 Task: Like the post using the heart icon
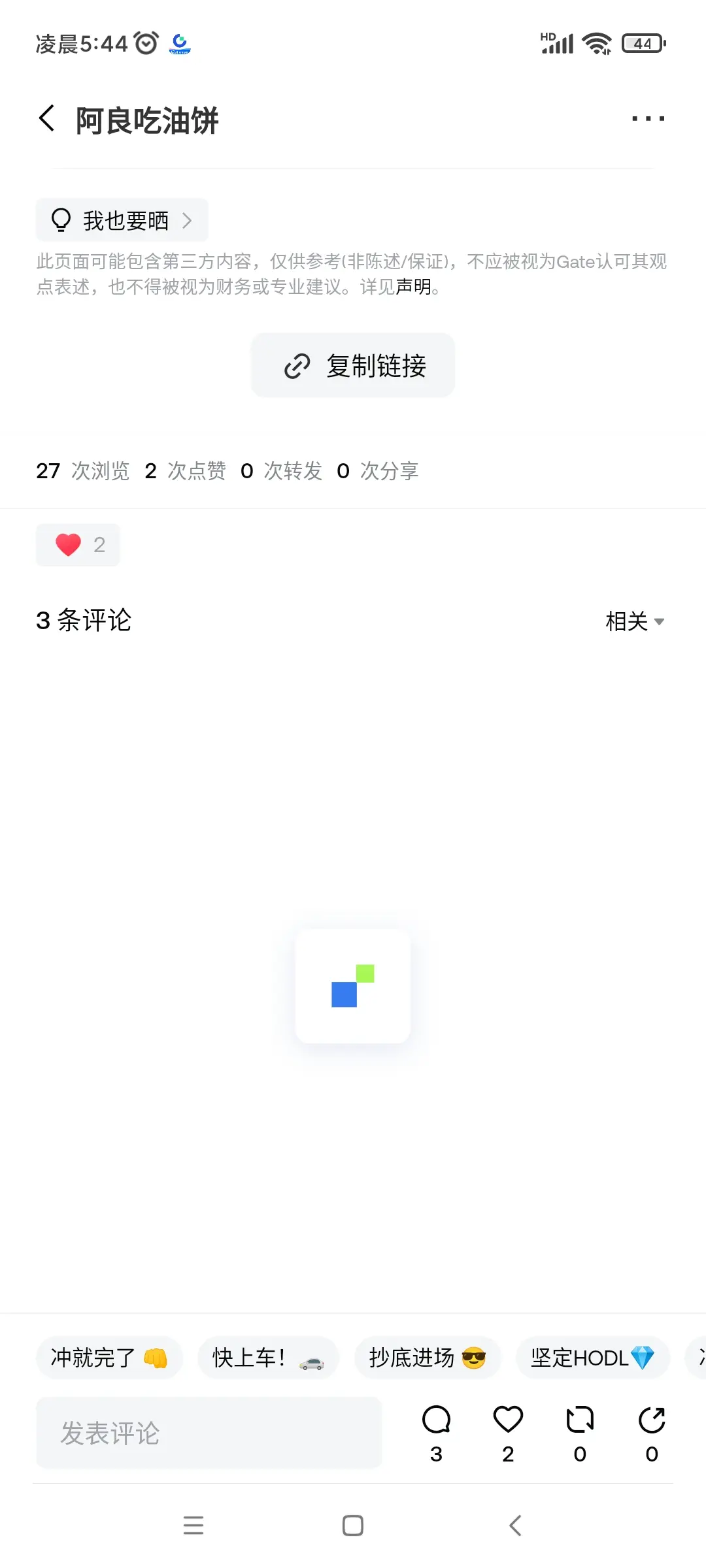click(x=508, y=1420)
